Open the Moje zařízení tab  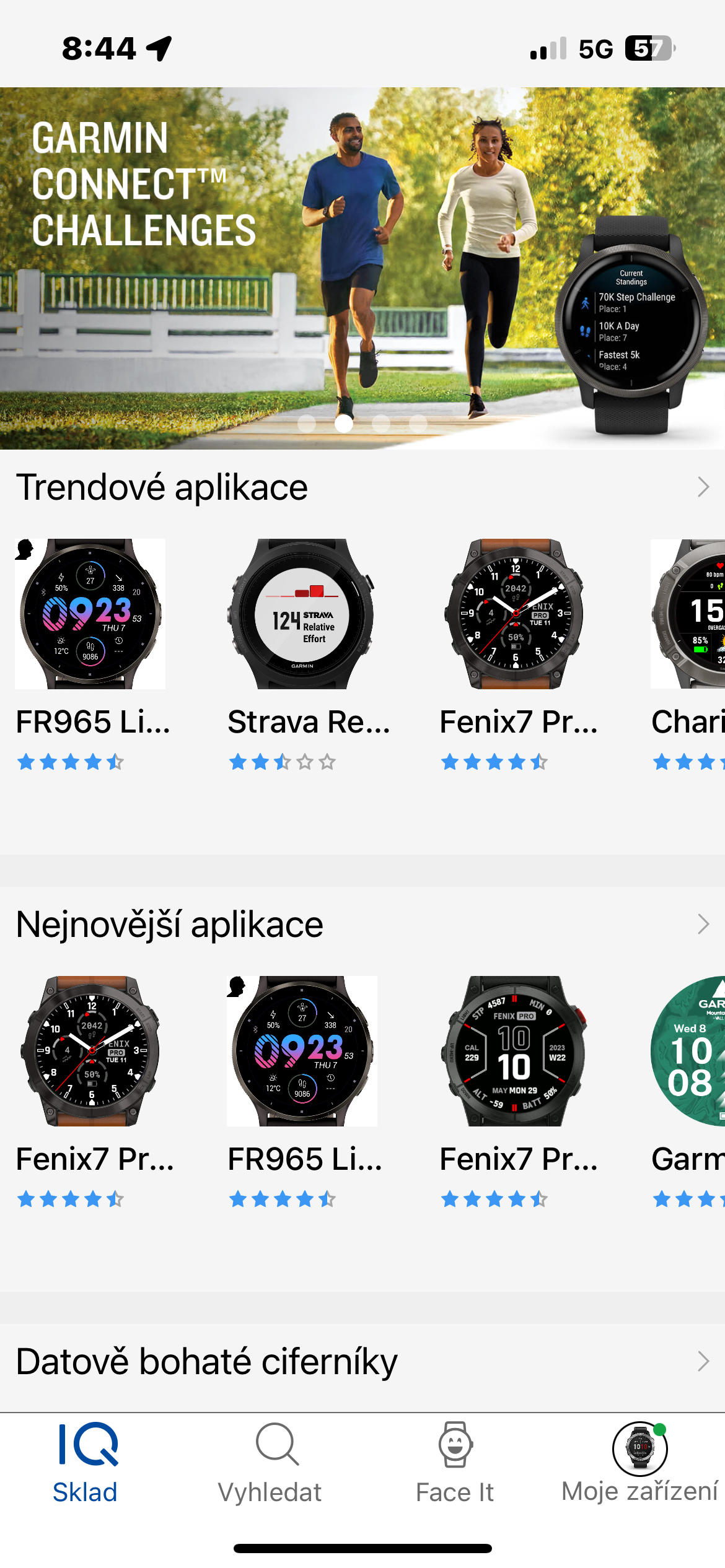tap(639, 1463)
